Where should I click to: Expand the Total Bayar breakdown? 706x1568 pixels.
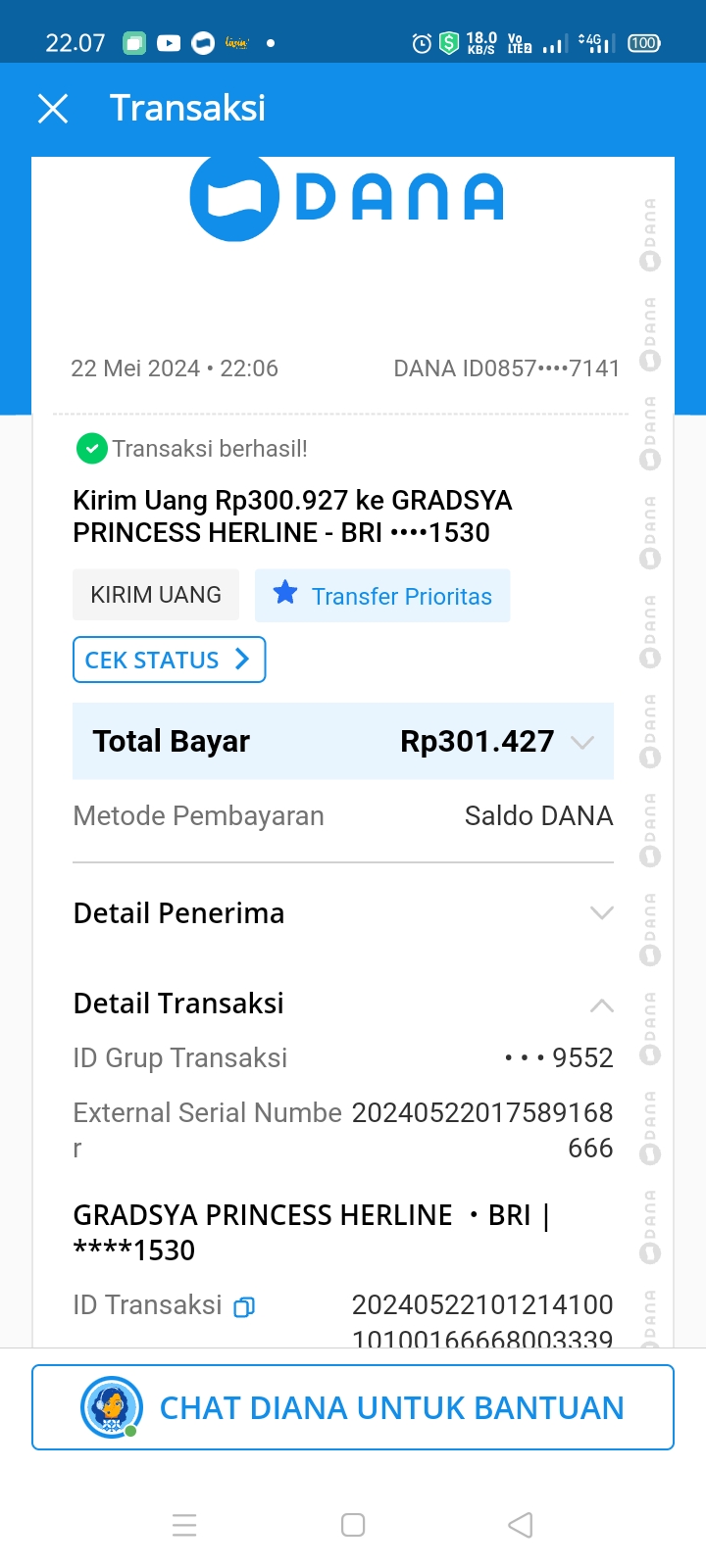click(582, 742)
